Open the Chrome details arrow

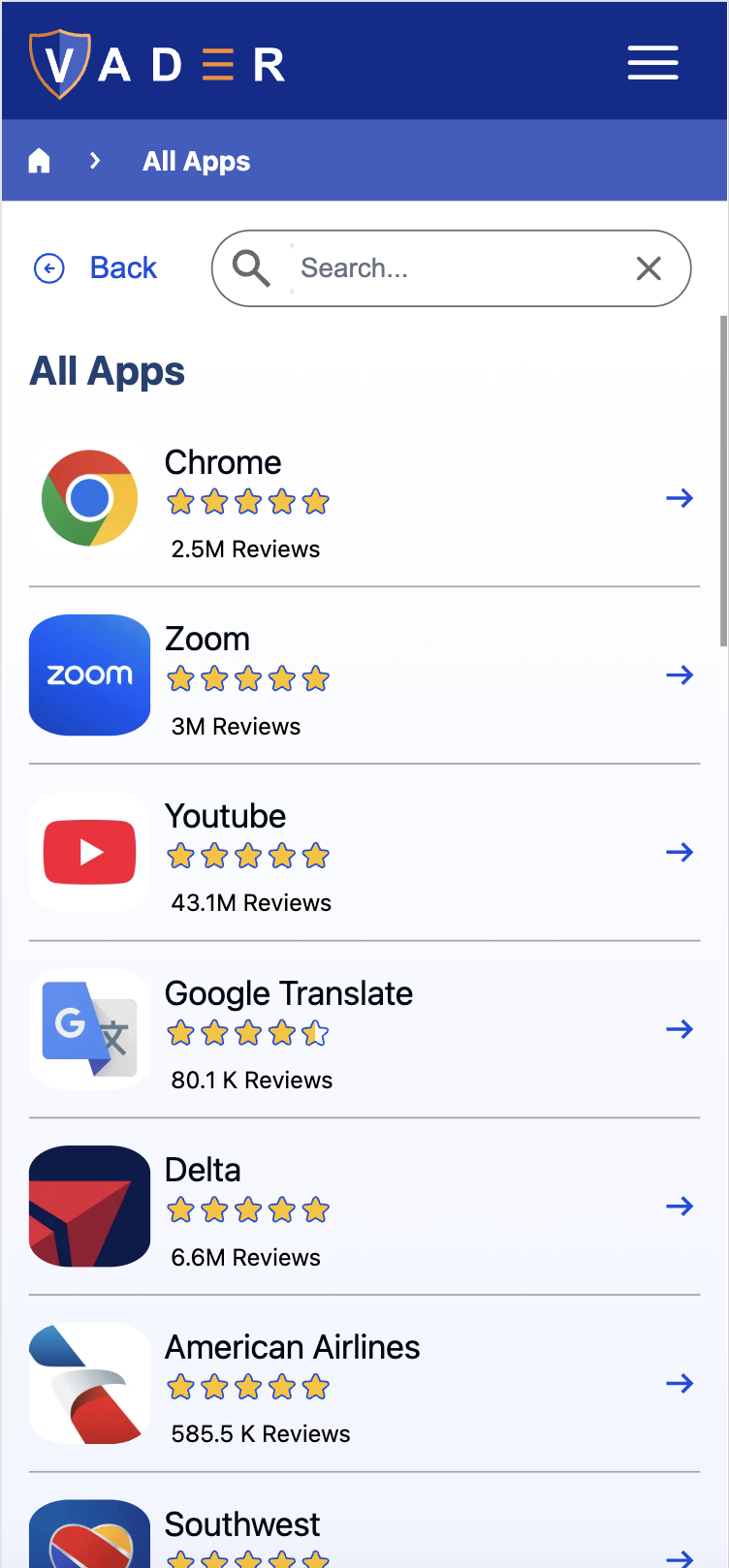[x=680, y=497]
